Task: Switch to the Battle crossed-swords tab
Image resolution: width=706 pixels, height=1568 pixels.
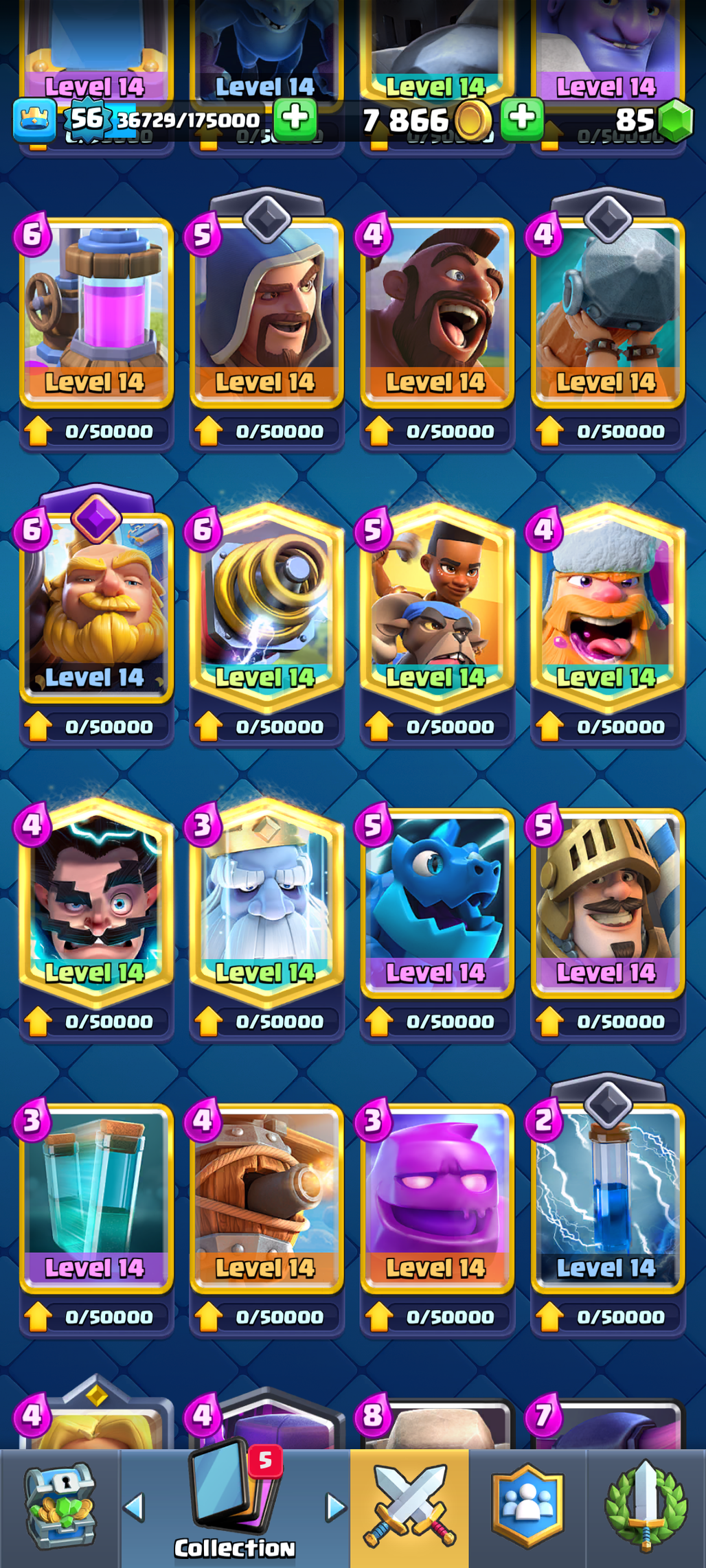Action: tap(409, 1507)
